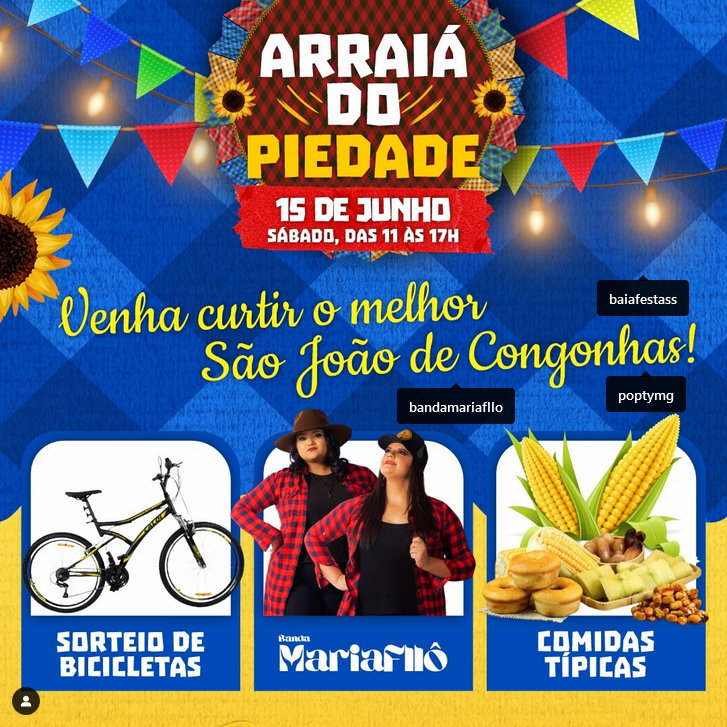Screen dimensions: 727x727
Task: Open the tagged profile baiafestass
Action: click(x=643, y=299)
